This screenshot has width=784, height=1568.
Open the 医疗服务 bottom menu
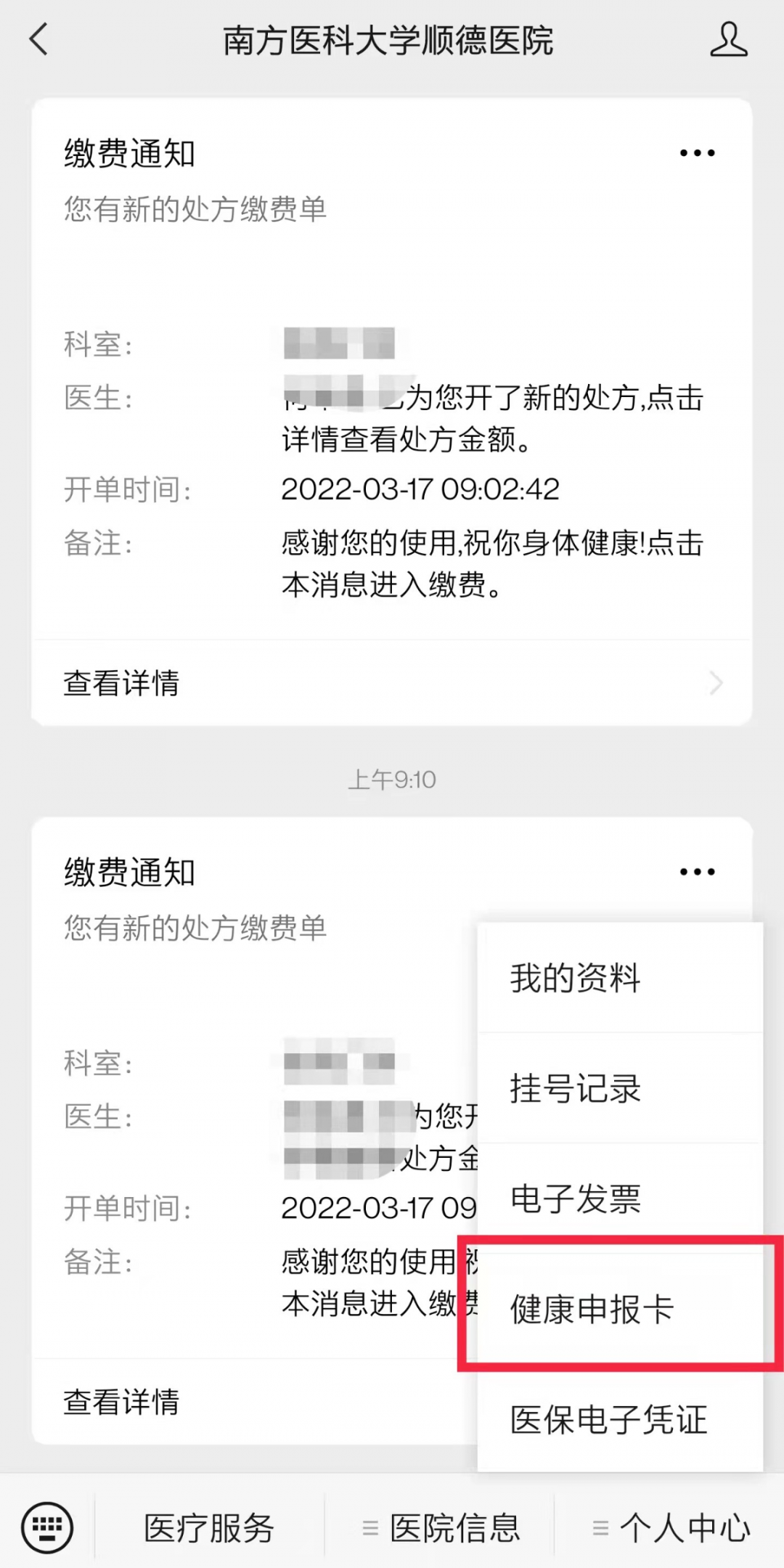(209, 1527)
